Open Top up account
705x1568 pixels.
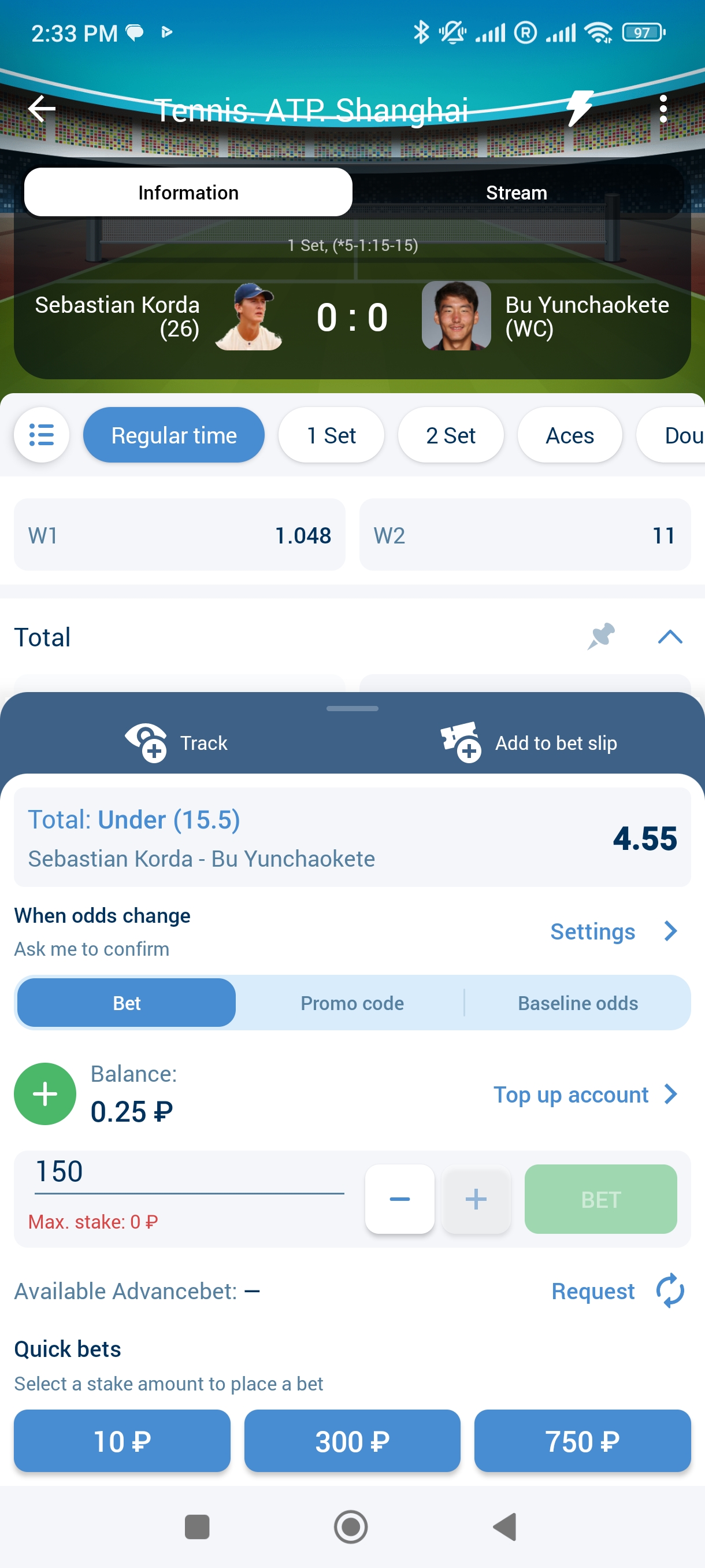(585, 1094)
